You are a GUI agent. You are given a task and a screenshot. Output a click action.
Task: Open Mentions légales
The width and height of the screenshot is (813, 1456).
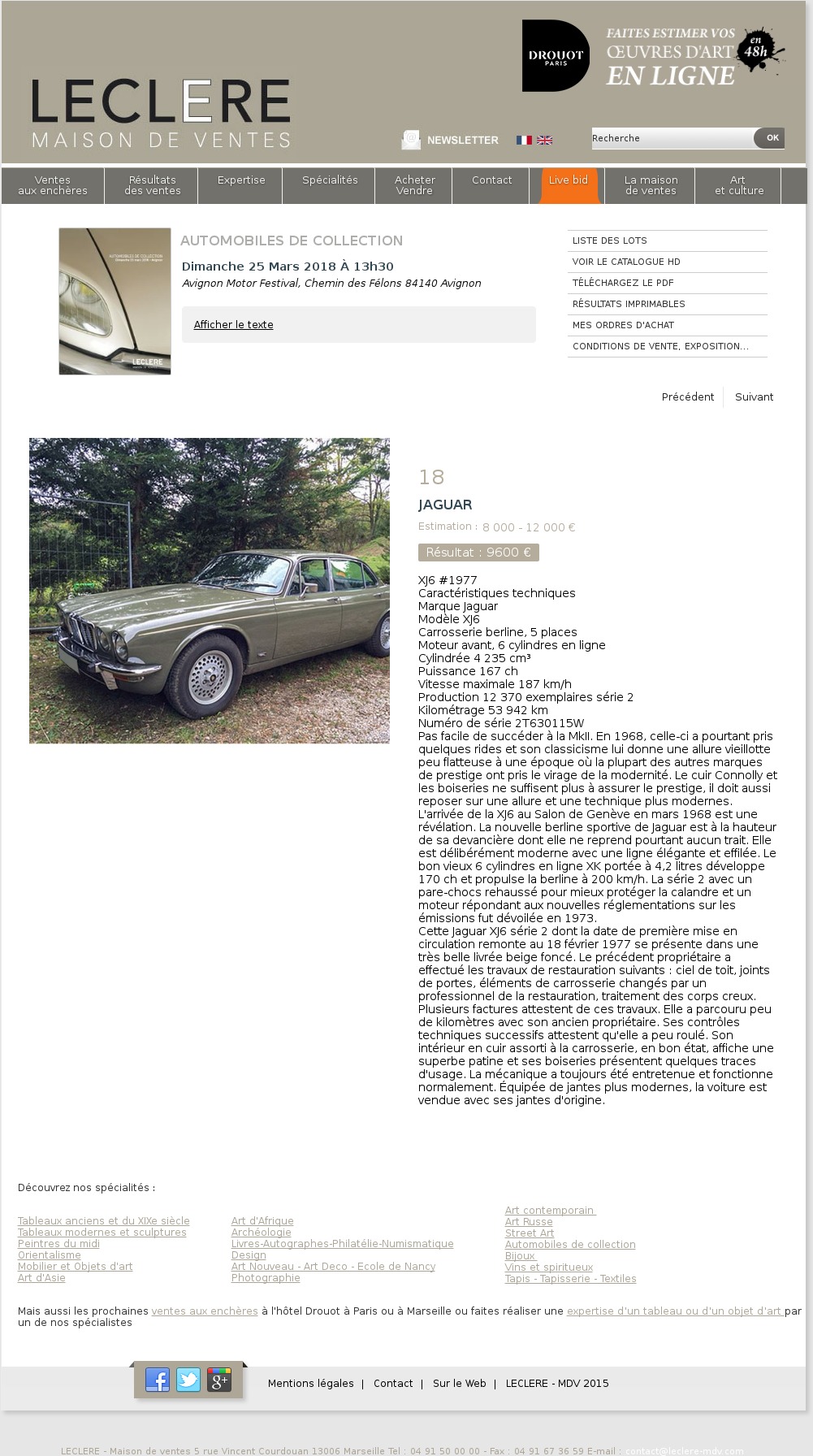(x=310, y=1384)
